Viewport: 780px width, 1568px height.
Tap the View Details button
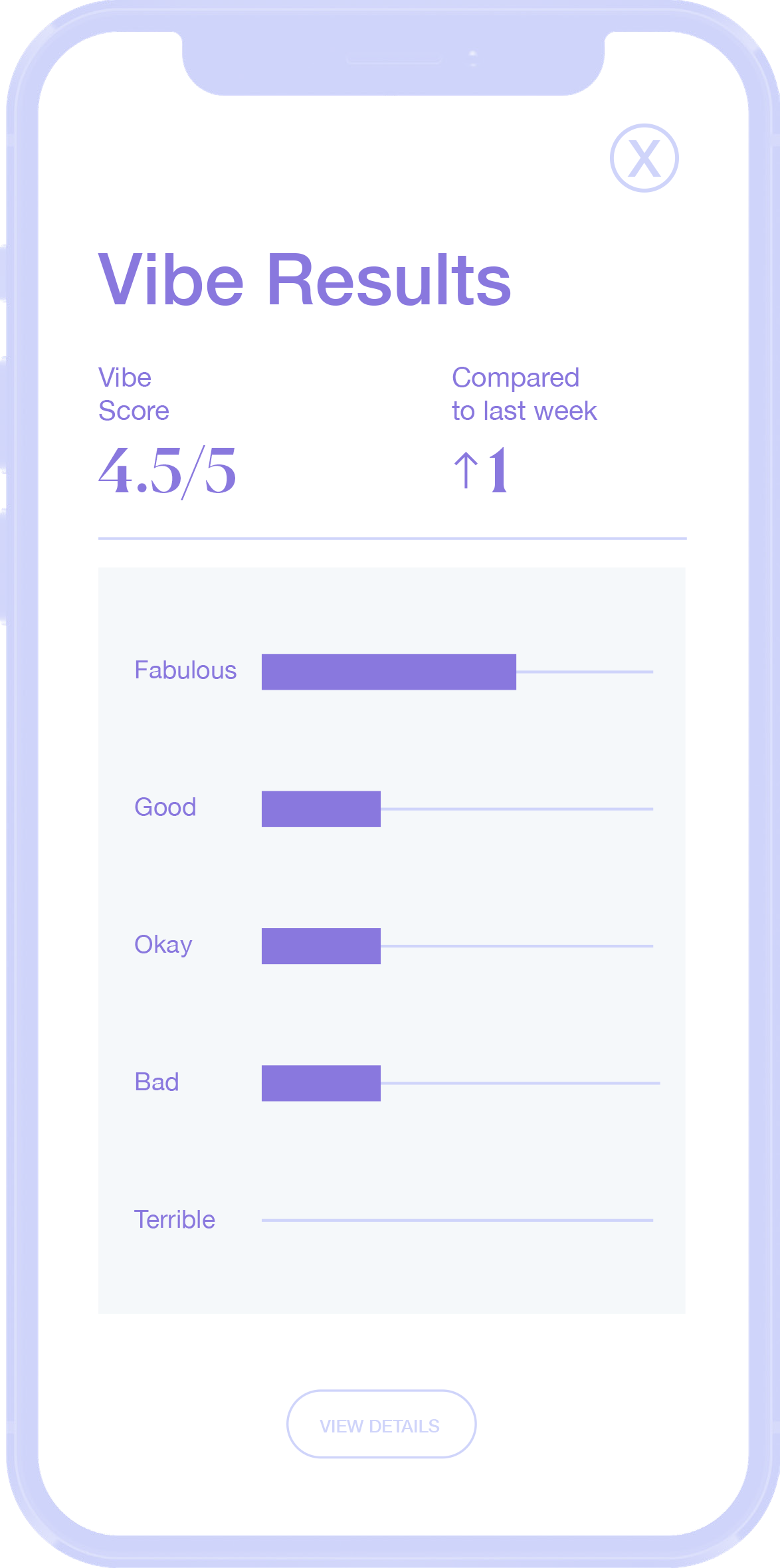pyautogui.click(x=381, y=1424)
